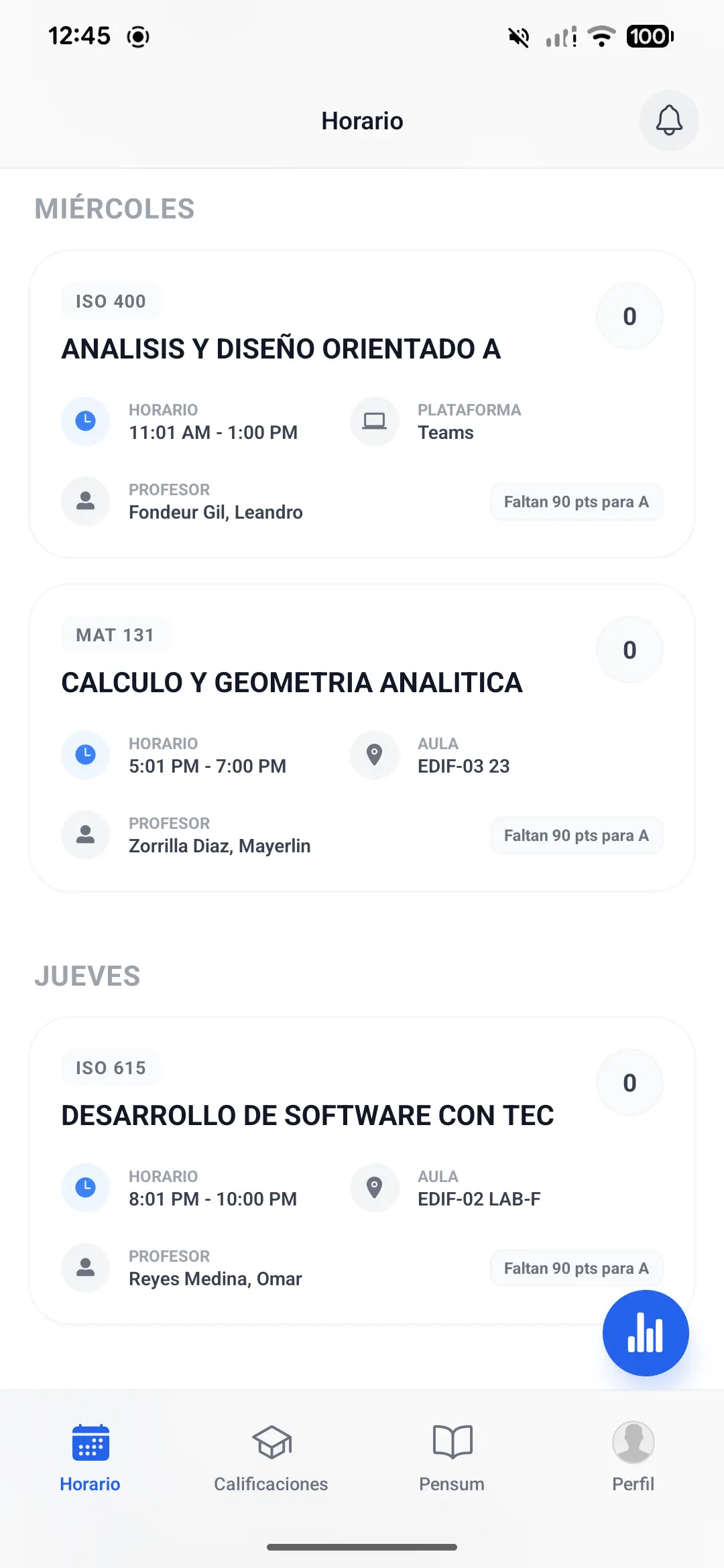Click 'Faltan 90 pts para A' on Calculo course
724x1568 pixels.
click(x=576, y=836)
